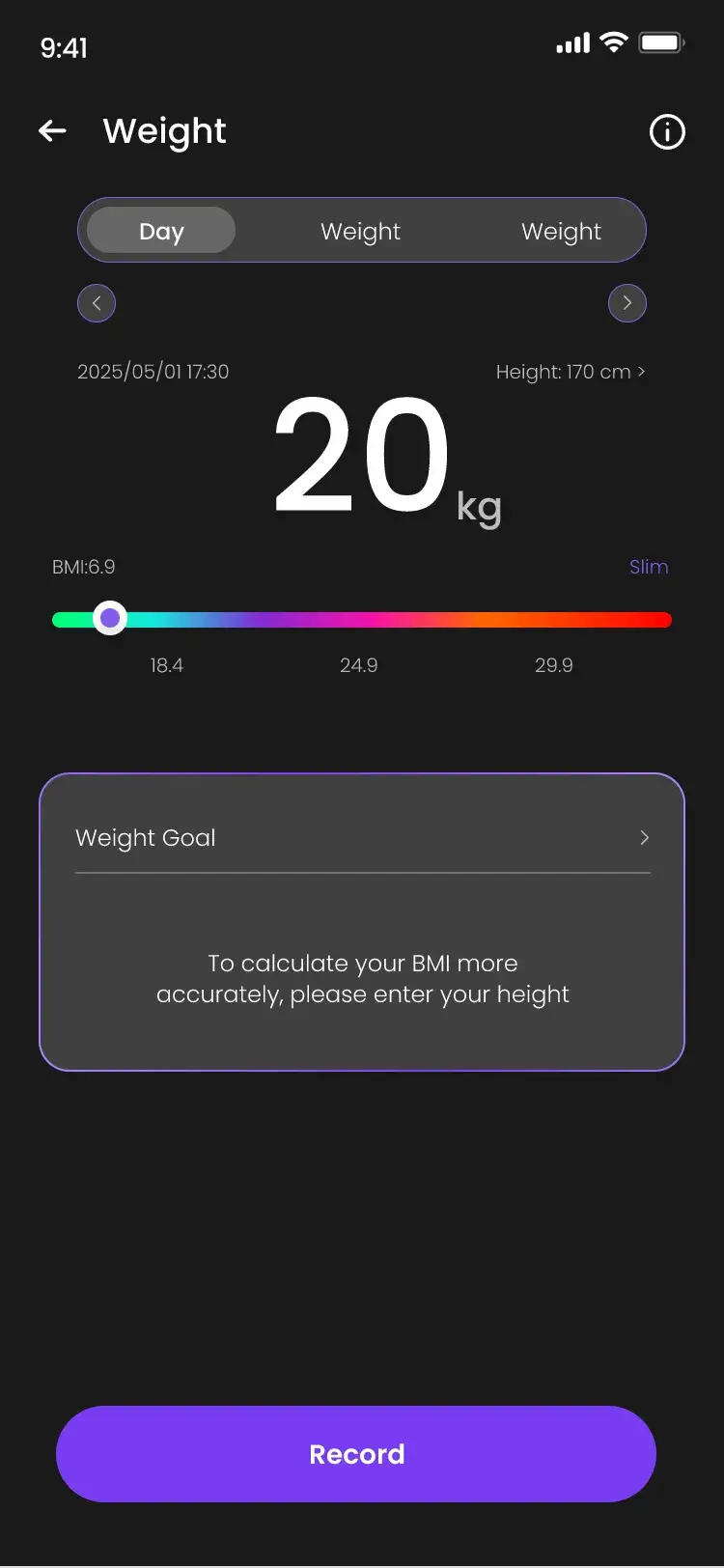Image resolution: width=724 pixels, height=1568 pixels.
Task: Go to the previous day with left chevron
Action: (97, 303)
